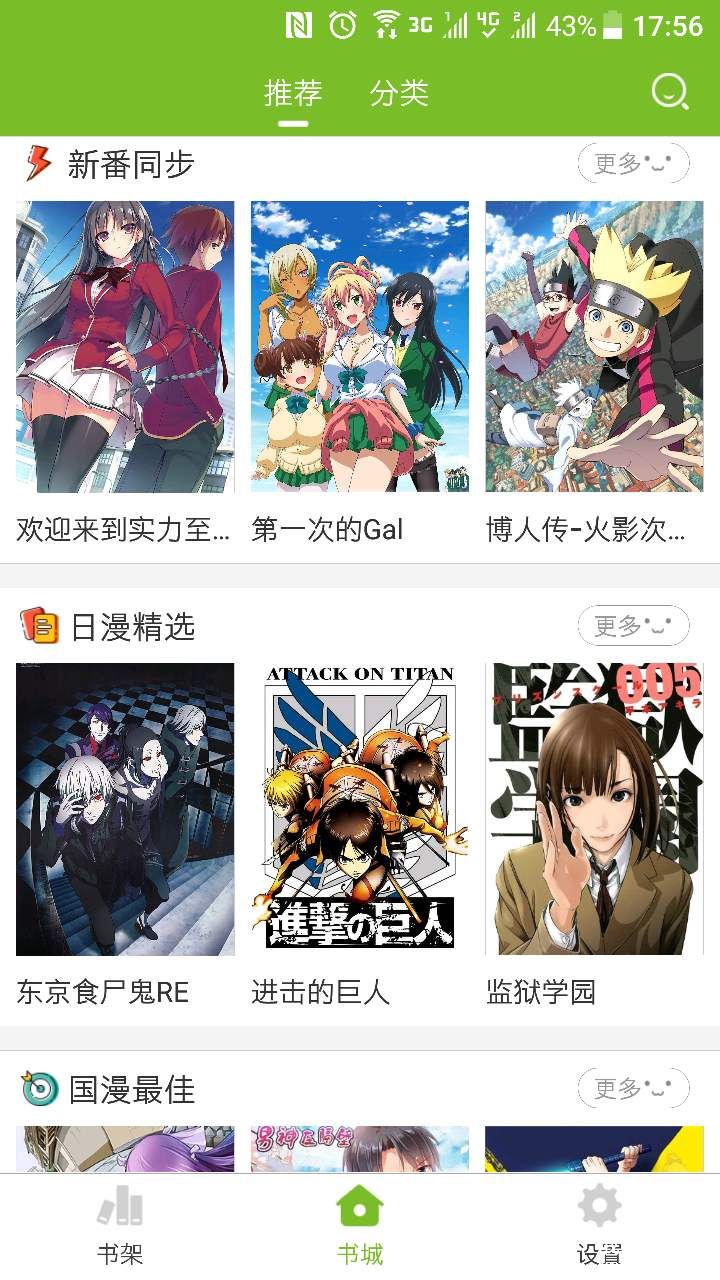Select the 书城 tab
The width and height of the screenshot is (720, 1280).
pyautogui.click(x=360, y=1226)
